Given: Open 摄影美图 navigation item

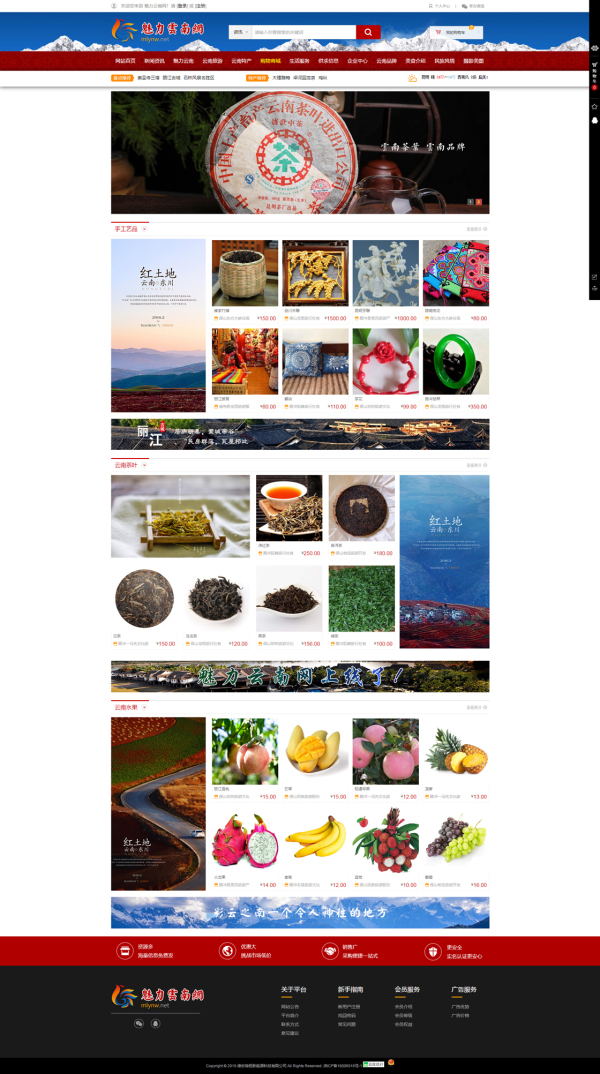Looking at the screenshot, I should click(x=472, y=61).
